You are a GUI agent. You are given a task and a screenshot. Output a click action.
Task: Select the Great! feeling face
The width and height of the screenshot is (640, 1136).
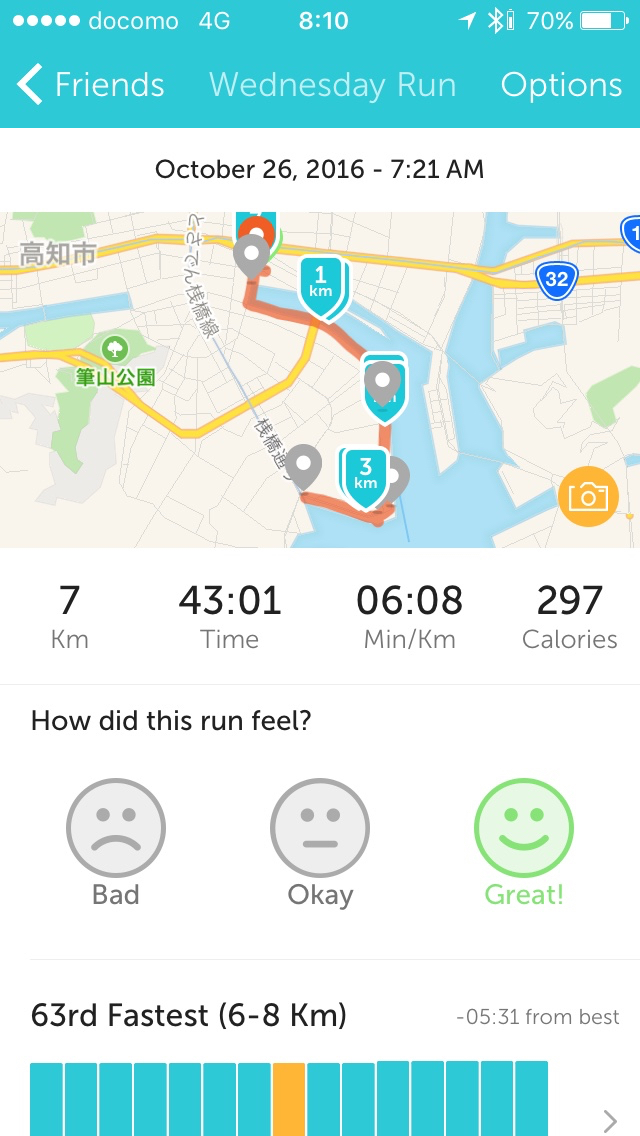pos(524,829)
